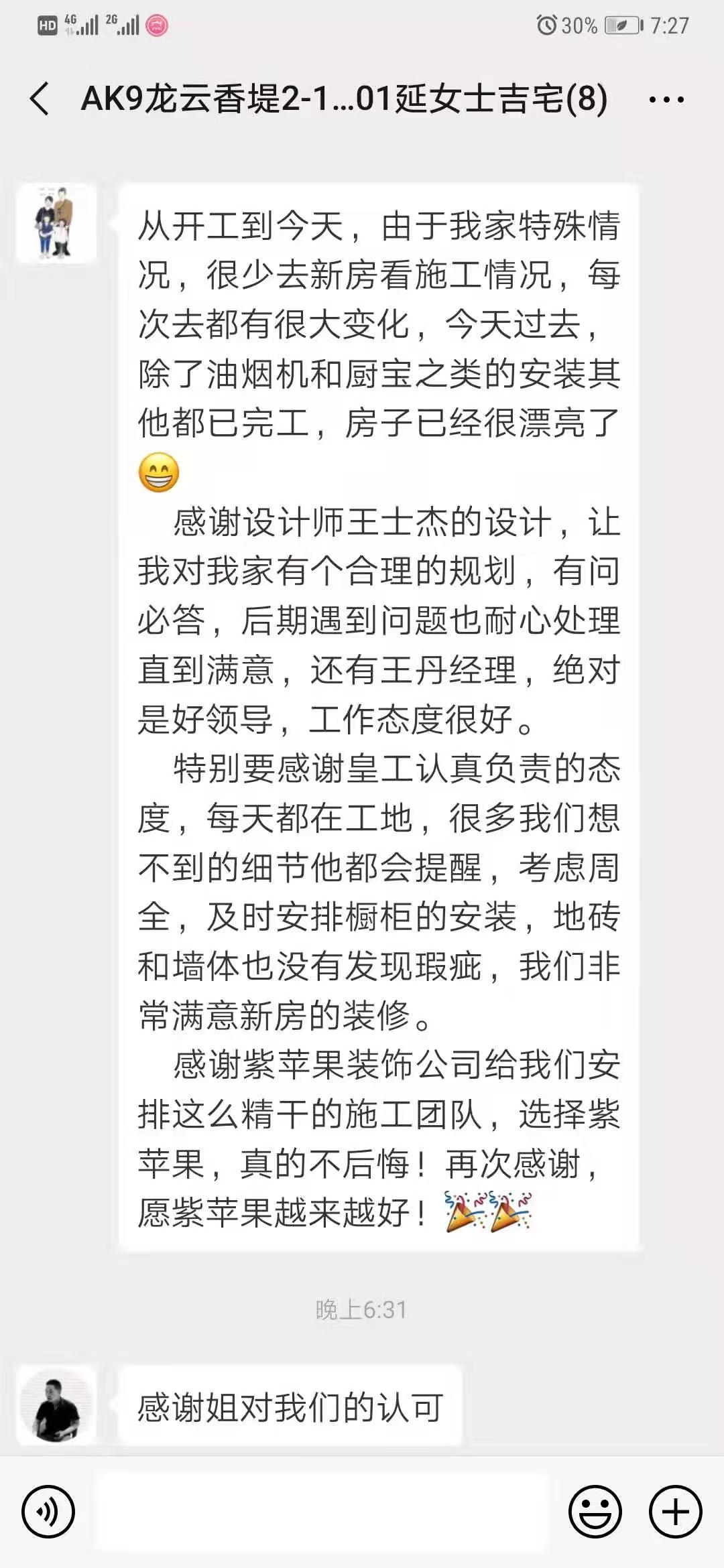
Task: Go back from the group chat
Action: click(40, 99)
